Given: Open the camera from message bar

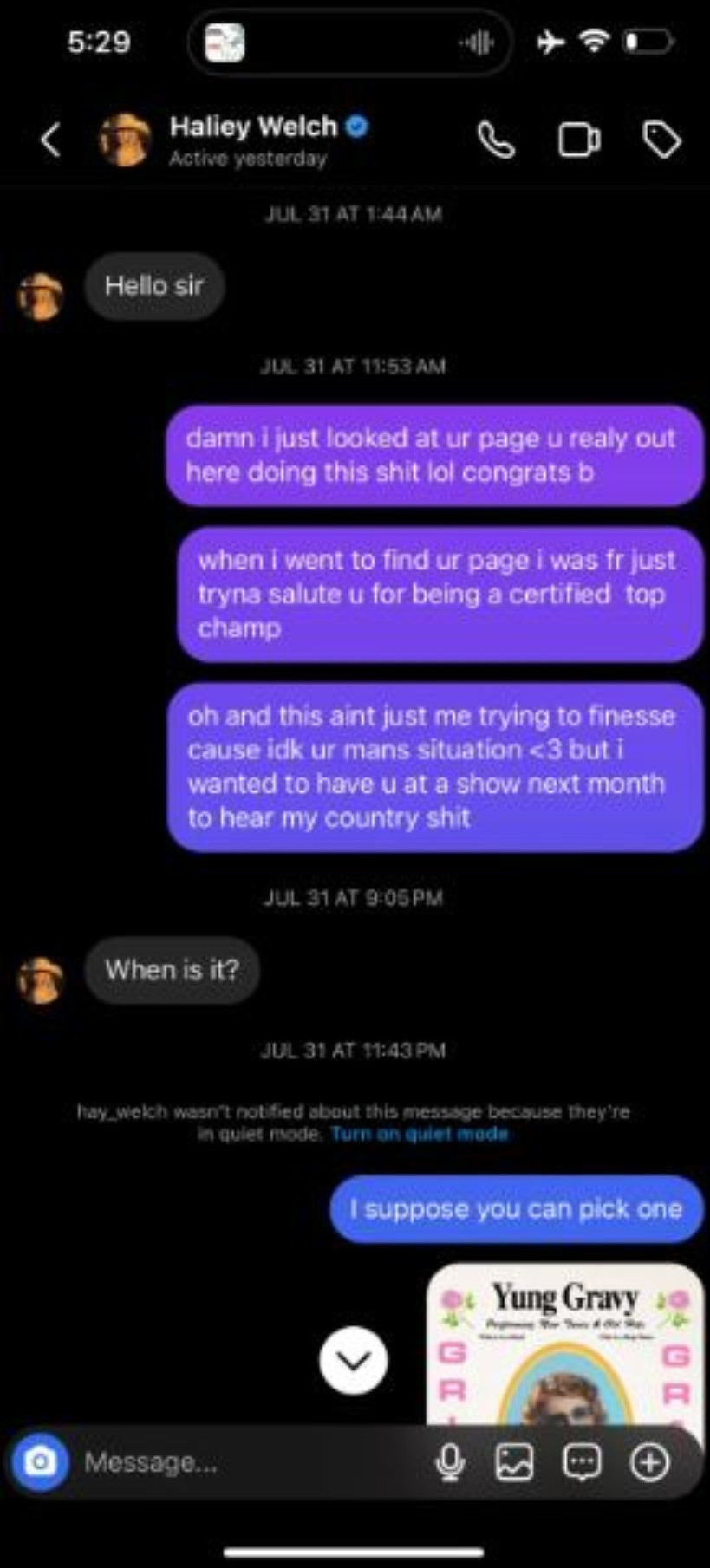Looking at the screenshot, I should point(40,1462).
